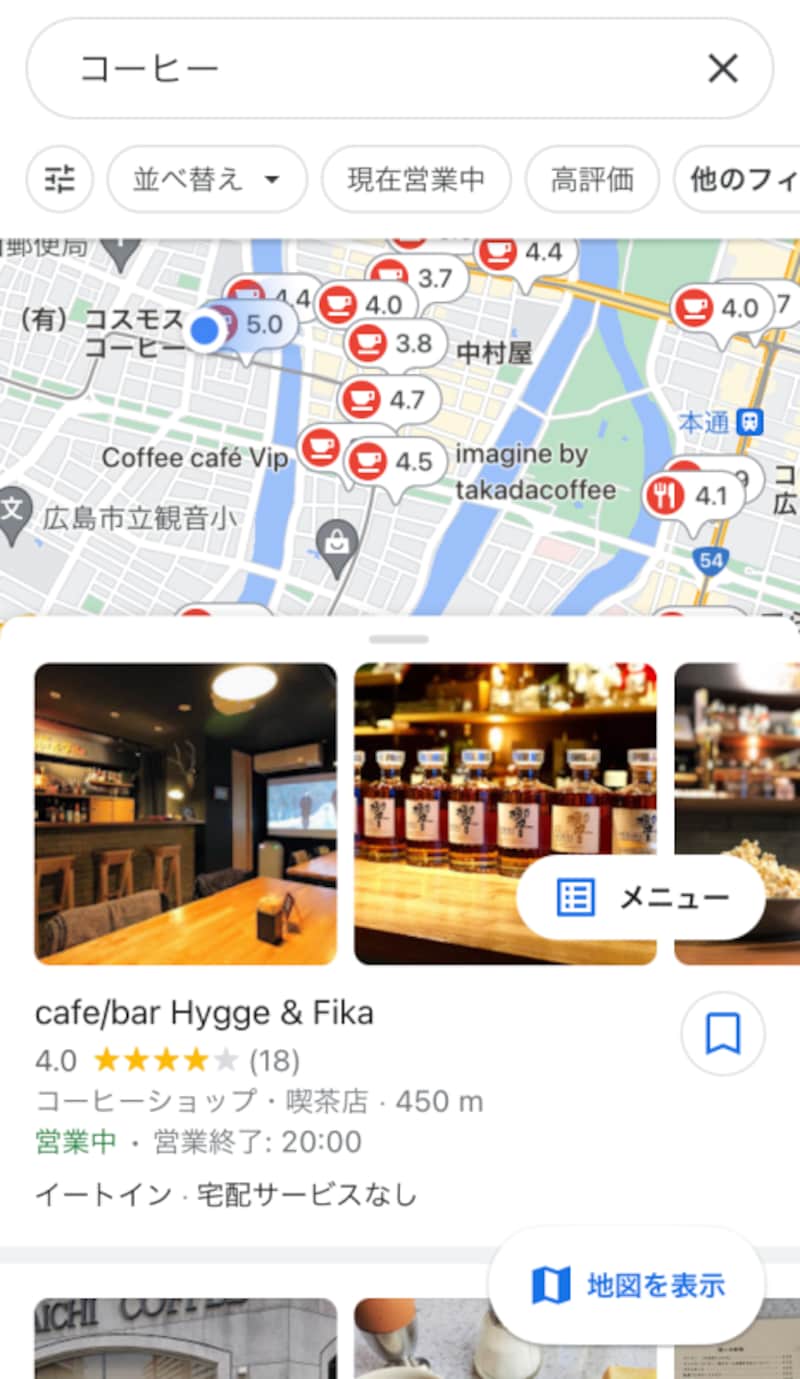
Task: Open the 他のフィルタ chip
Action: [738, 180]
